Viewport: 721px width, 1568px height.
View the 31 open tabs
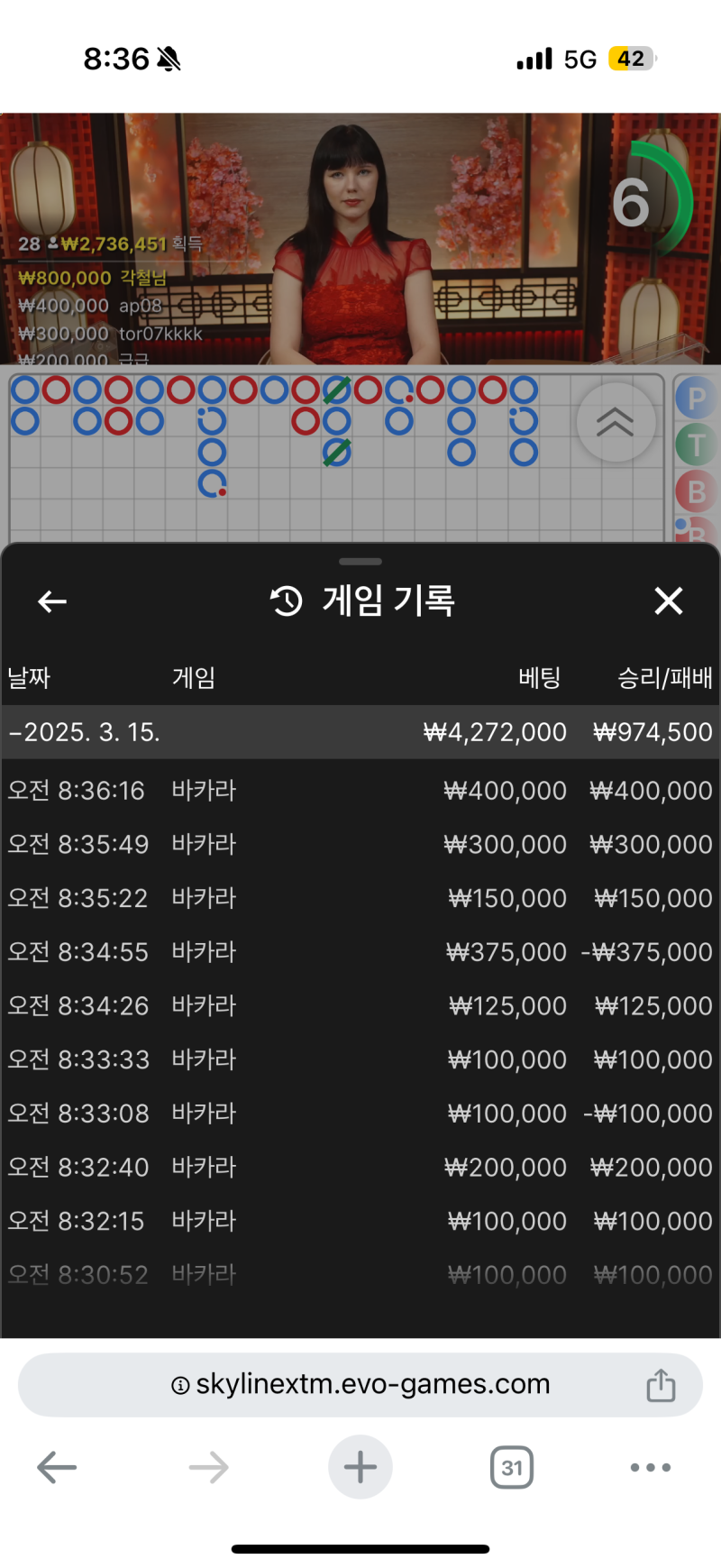pos(512,1468)
